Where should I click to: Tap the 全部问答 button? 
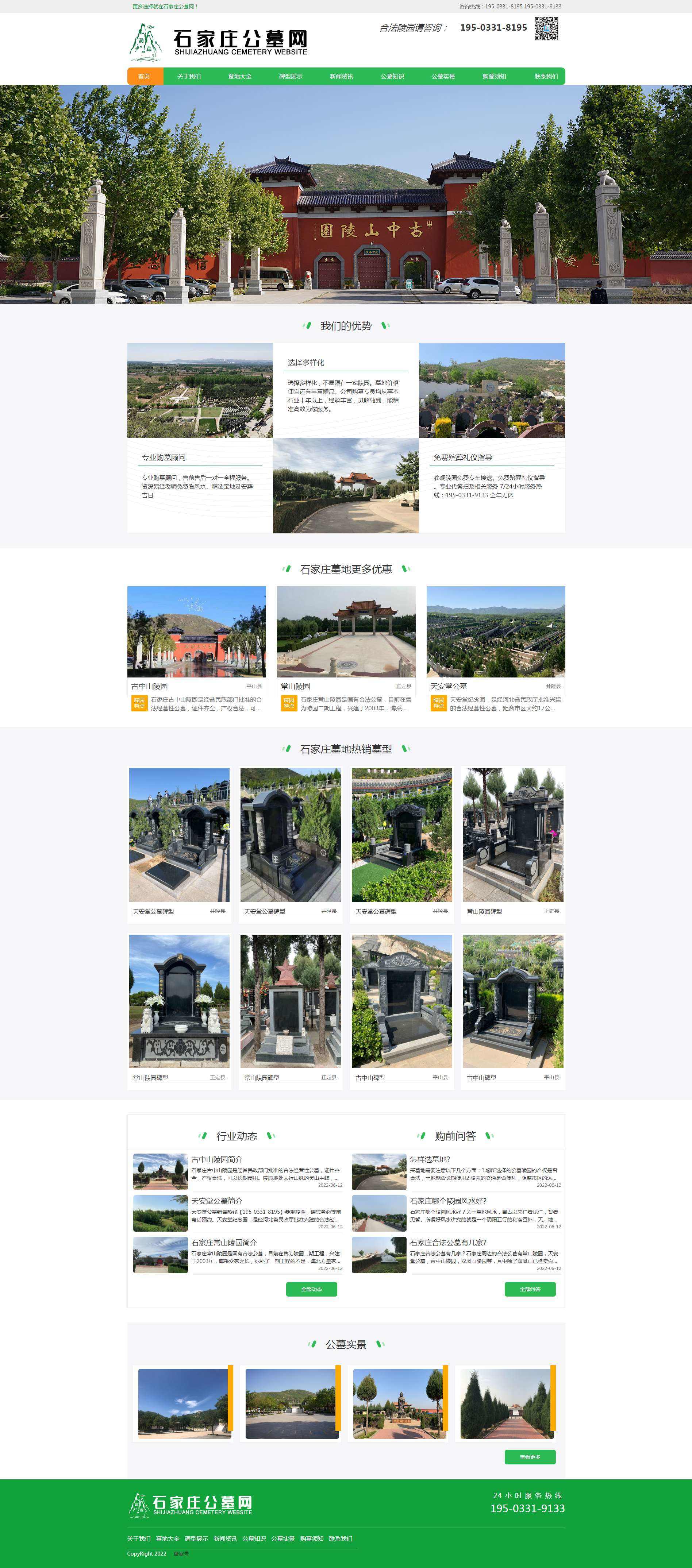[x=530, y=1289]
